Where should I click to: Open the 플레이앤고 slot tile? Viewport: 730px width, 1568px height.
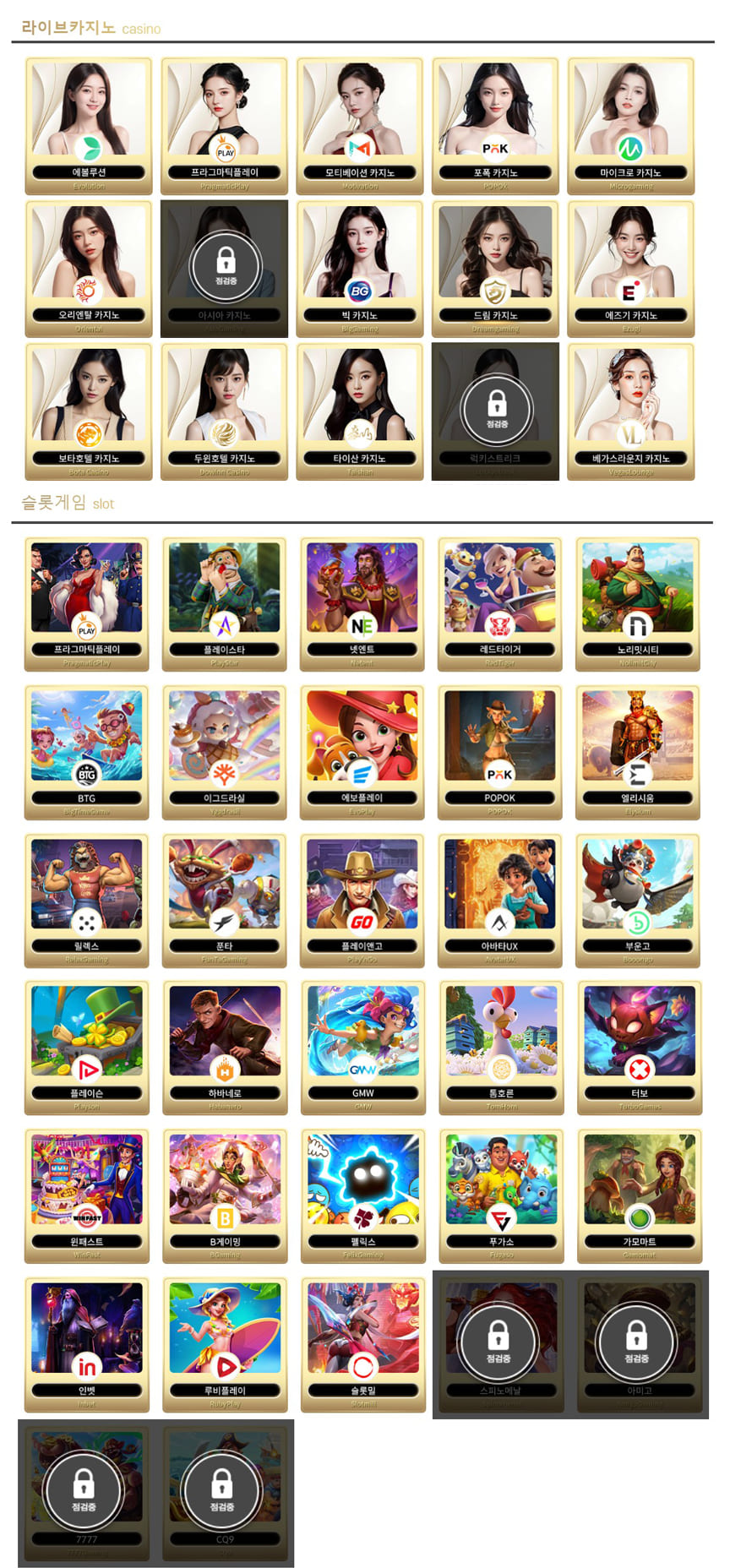362,900
